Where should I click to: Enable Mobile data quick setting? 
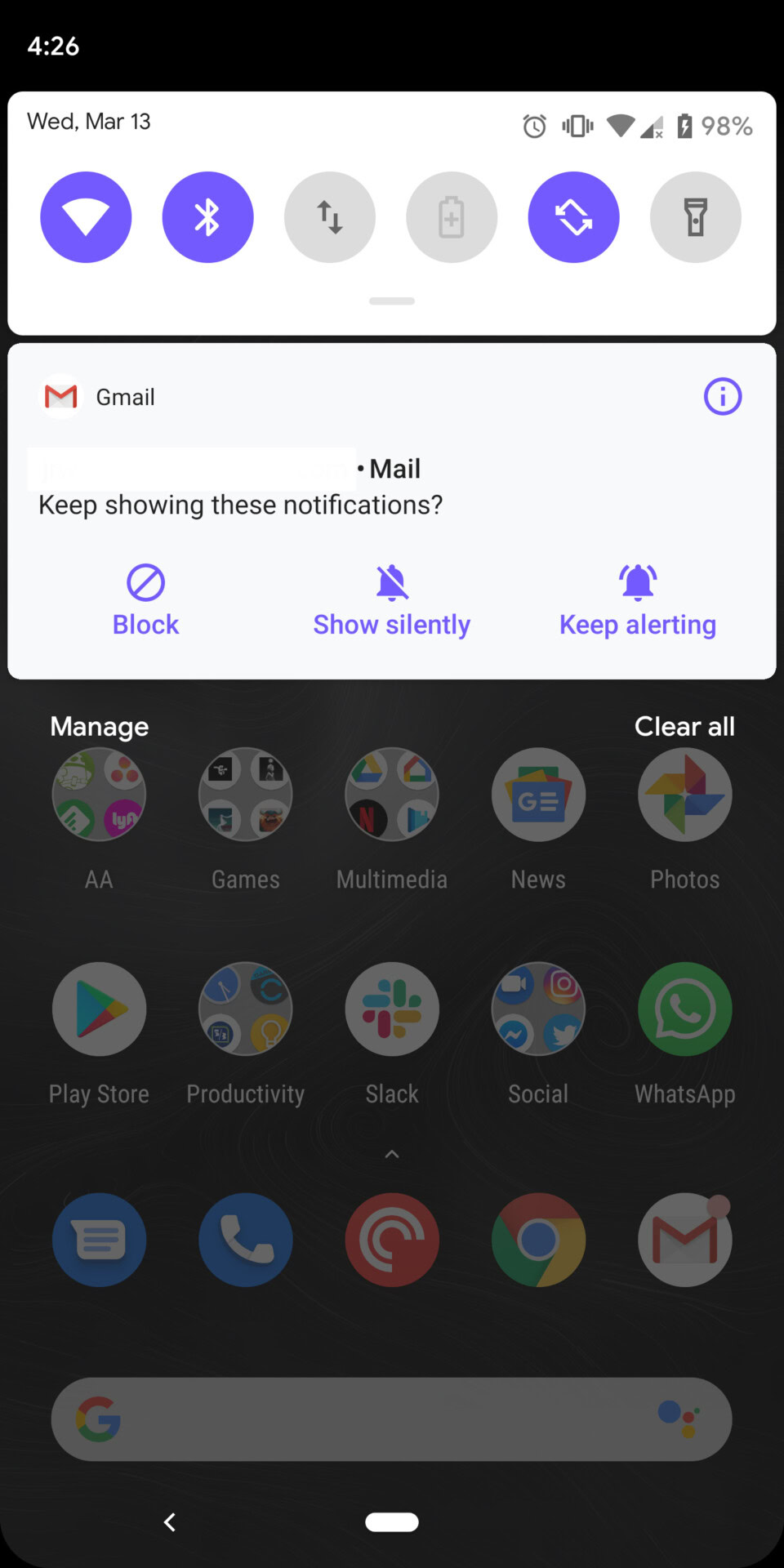329,217
